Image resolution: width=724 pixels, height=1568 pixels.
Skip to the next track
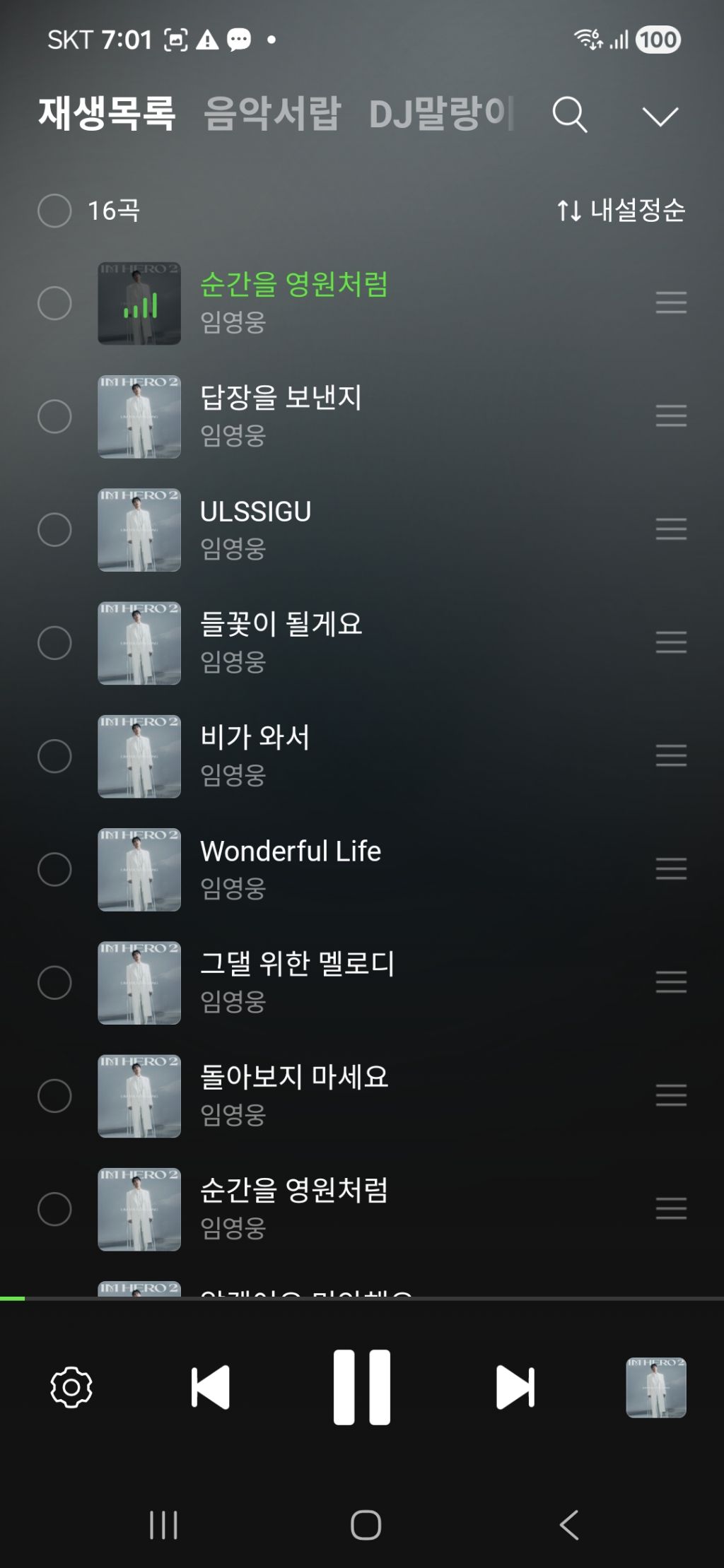pos(515,1387)
